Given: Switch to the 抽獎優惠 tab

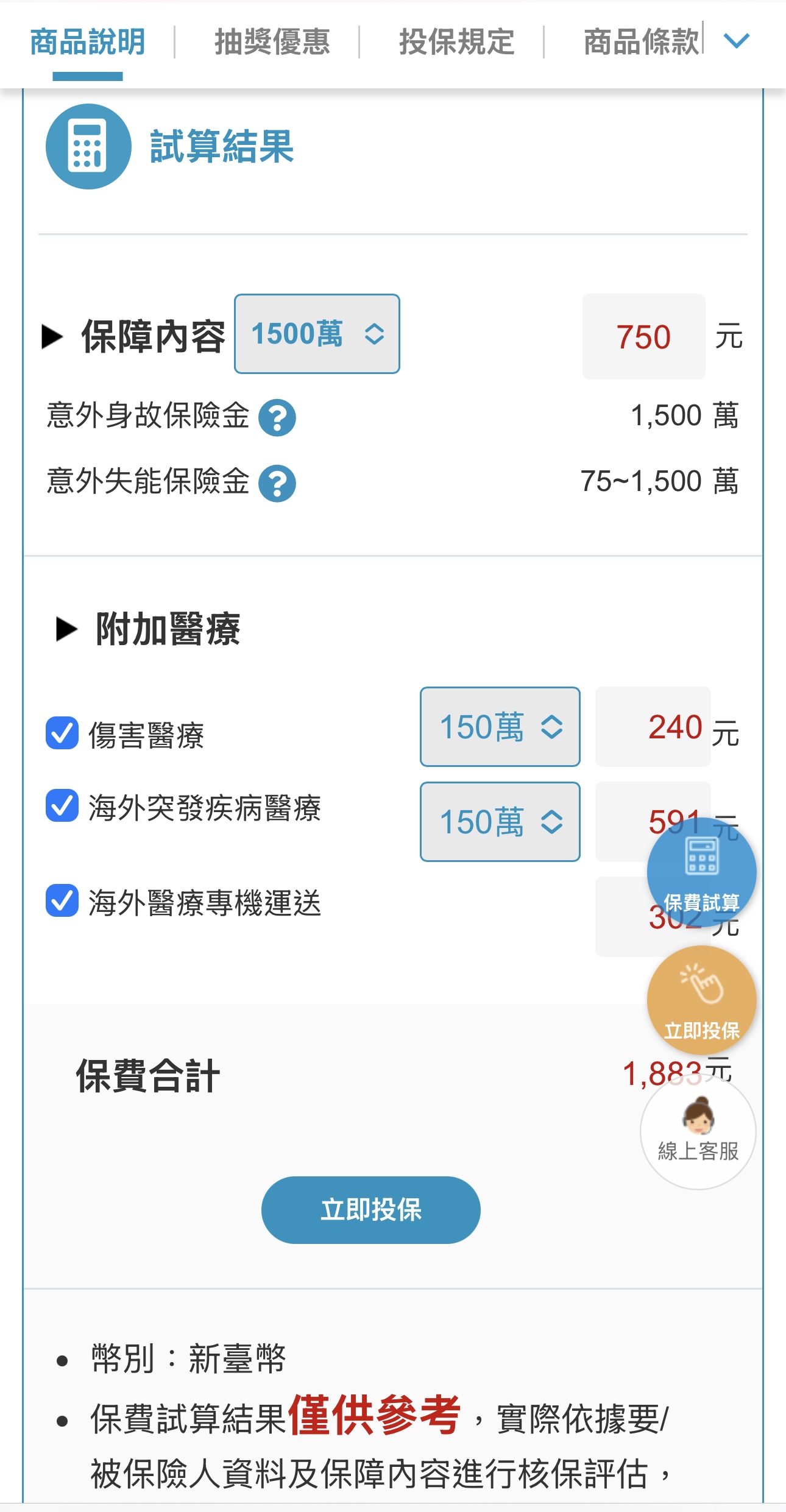Looking at the screenshot, I should pos(272,42).
